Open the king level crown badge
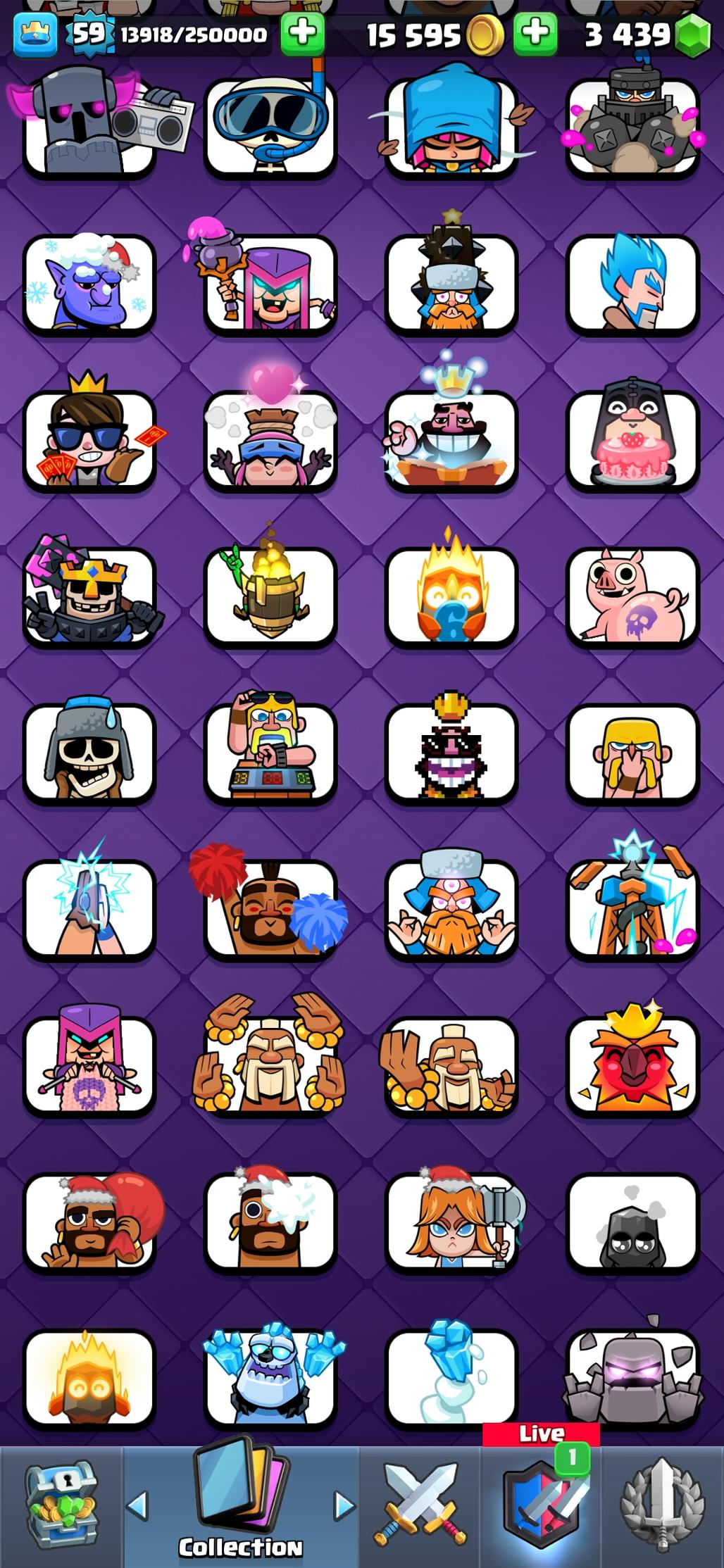The width and height of the screenshot is (724, 1568). 35,35
